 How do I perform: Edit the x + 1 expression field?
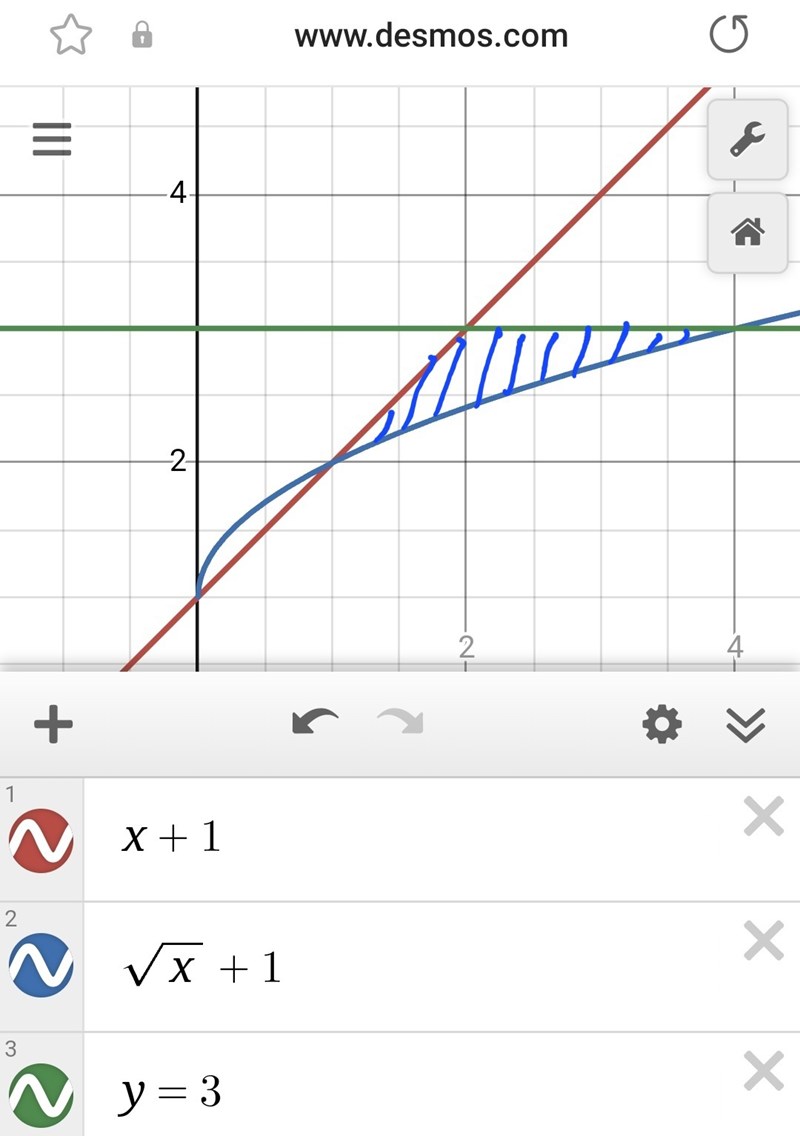[x=400, y=838]
